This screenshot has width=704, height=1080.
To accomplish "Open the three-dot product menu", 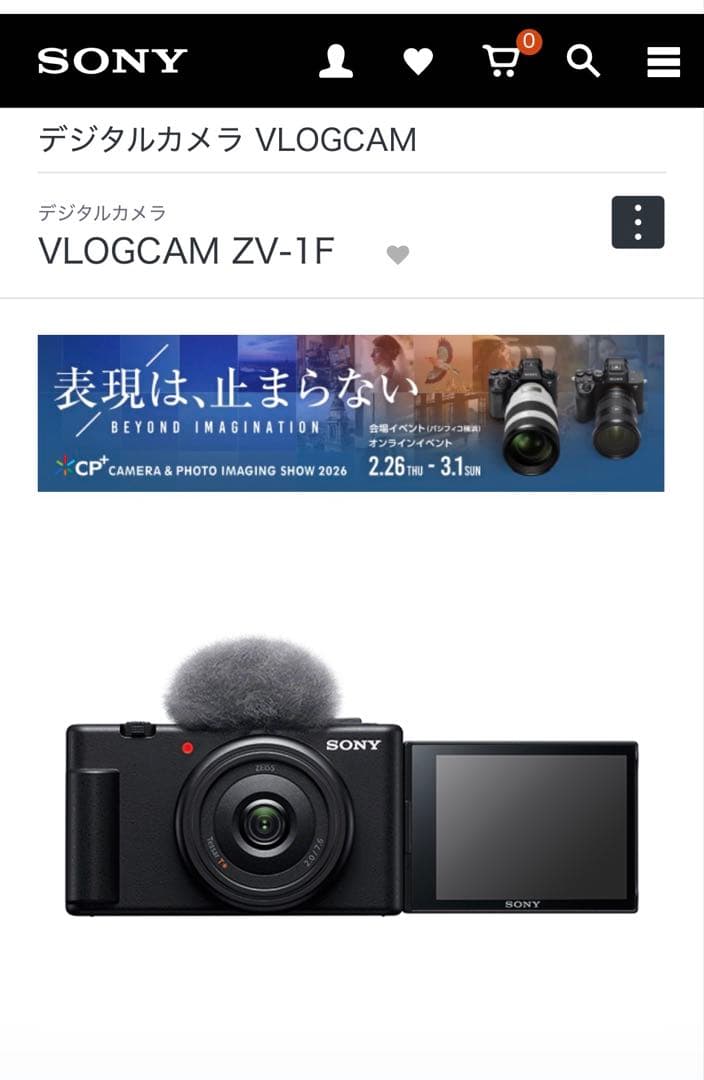I will [x=637, y=222].
